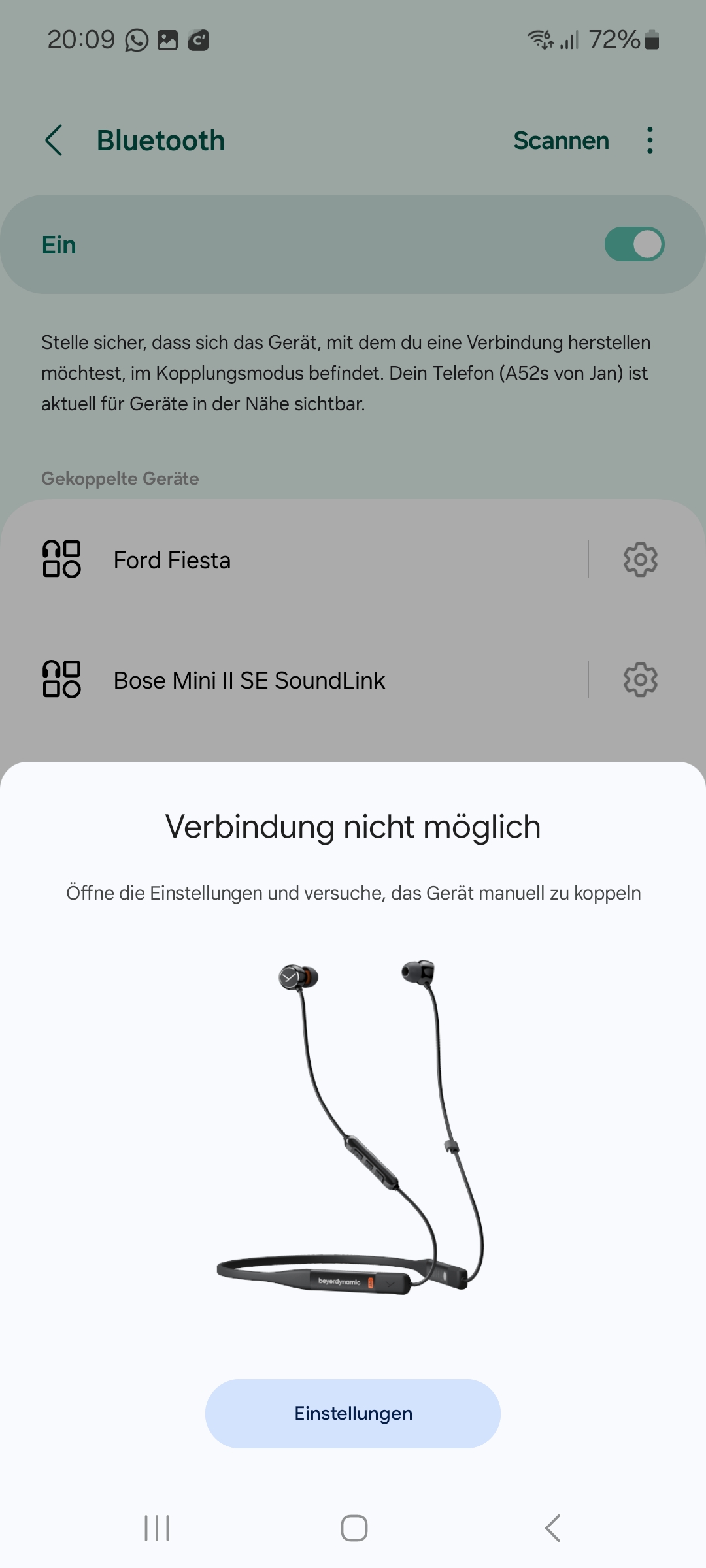Open settings gear for Bose Mini II SE SoundLink
This screenshot has height=1568, width=706.
(x=640, y=679)
